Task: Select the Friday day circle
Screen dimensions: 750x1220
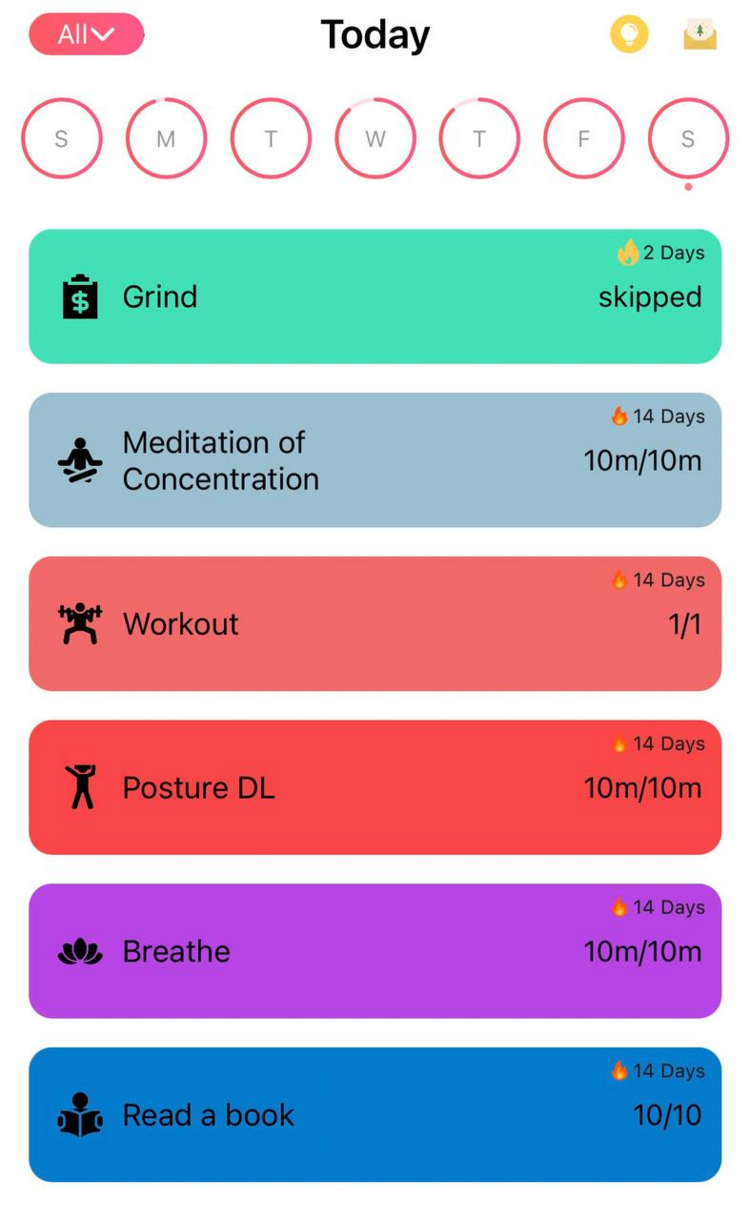Action: (x=584, y=139)
